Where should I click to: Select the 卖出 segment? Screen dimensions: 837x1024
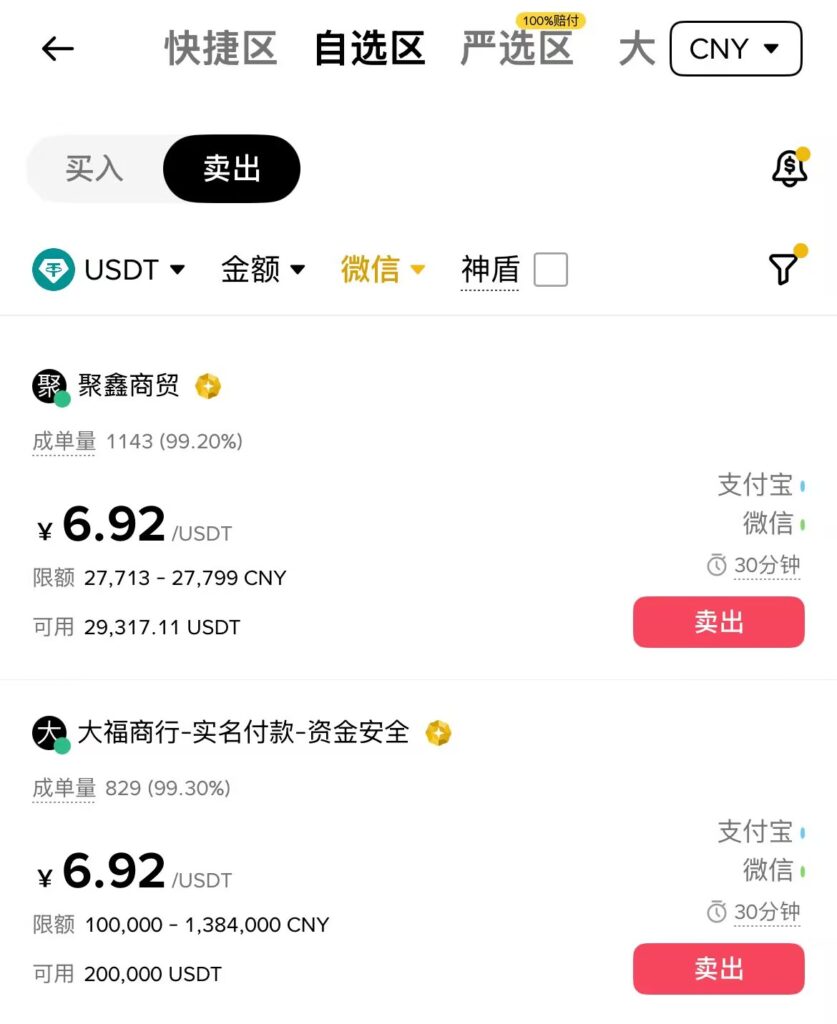231,169
